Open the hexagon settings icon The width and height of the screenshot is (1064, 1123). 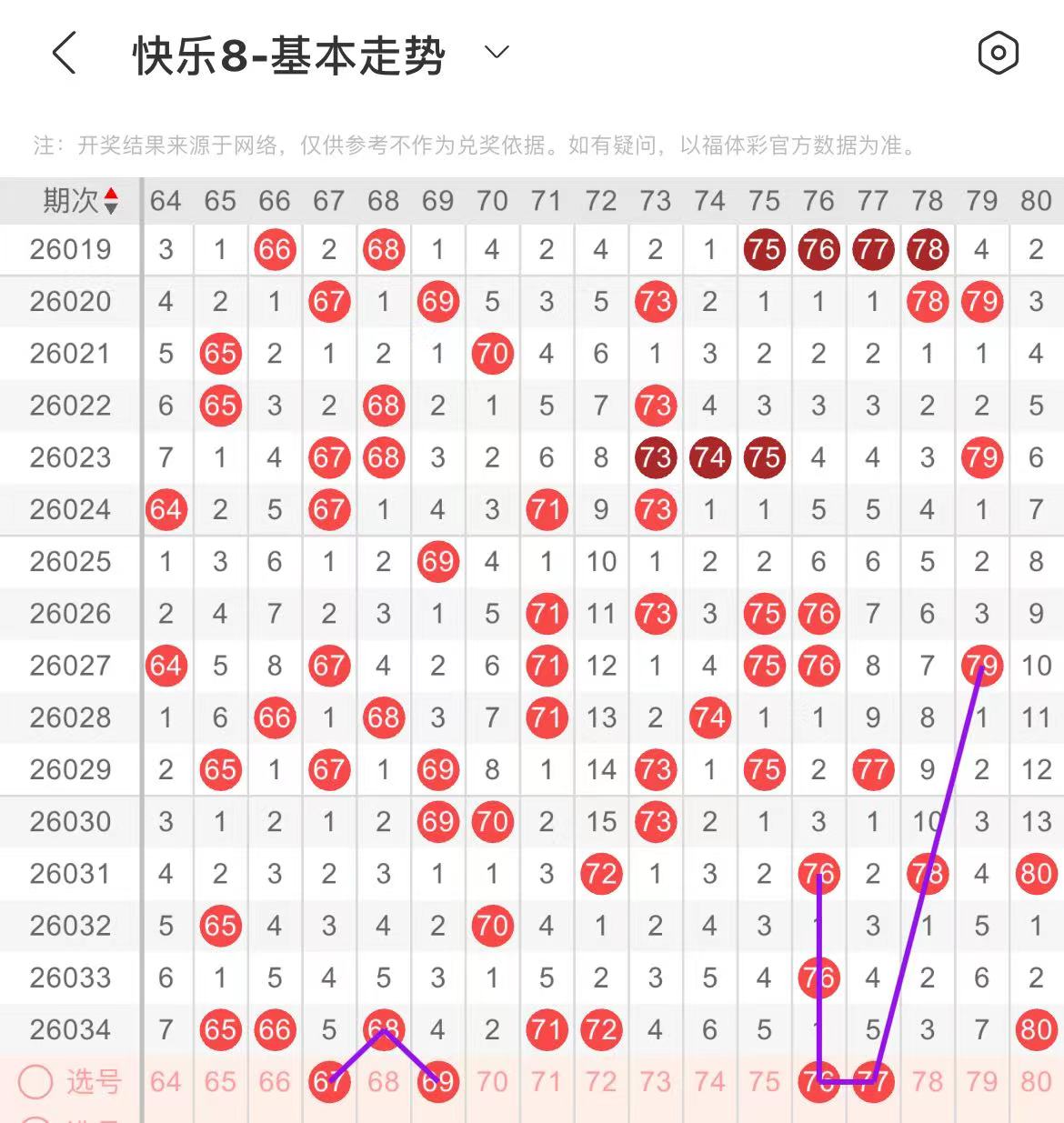998,53
